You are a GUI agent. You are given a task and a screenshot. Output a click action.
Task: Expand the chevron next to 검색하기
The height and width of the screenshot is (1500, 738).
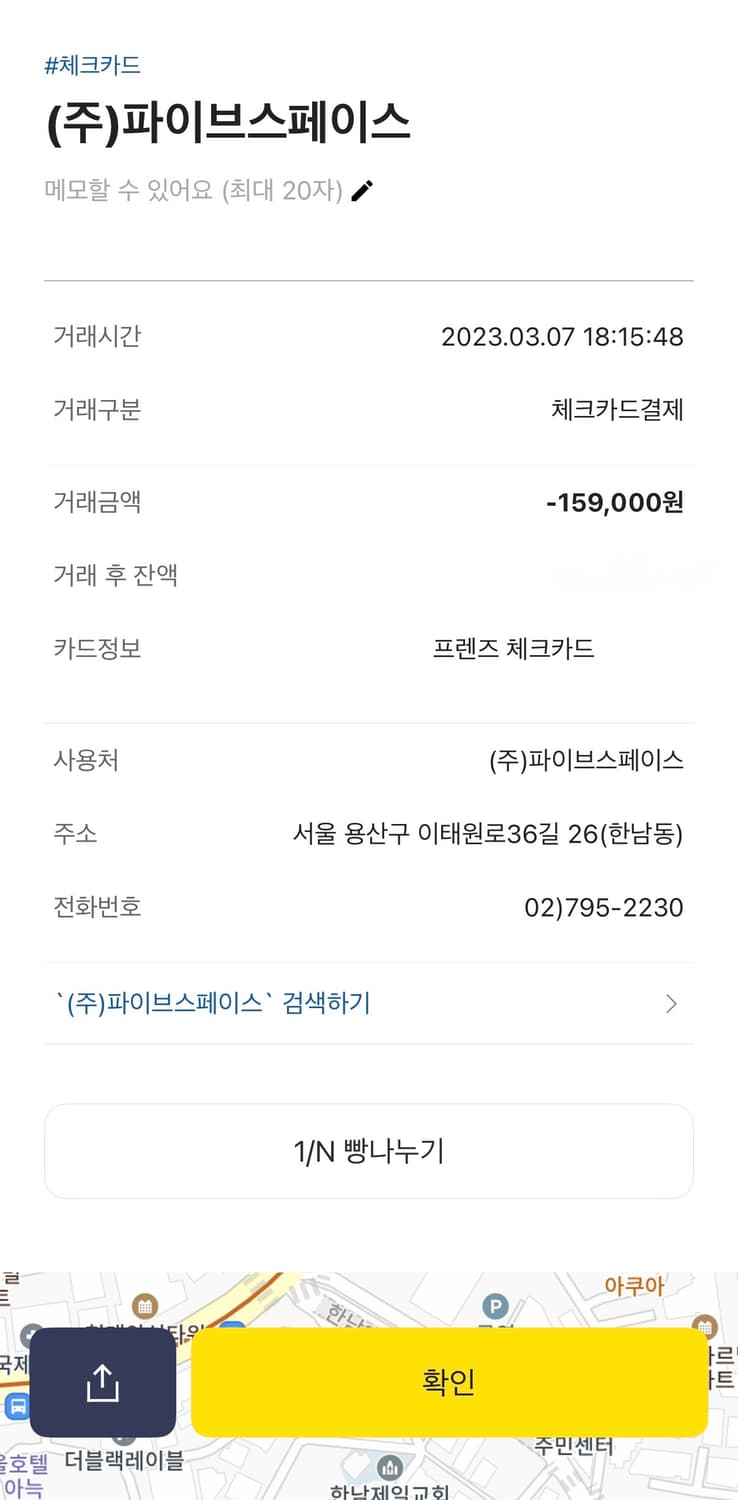point(671,1004)
